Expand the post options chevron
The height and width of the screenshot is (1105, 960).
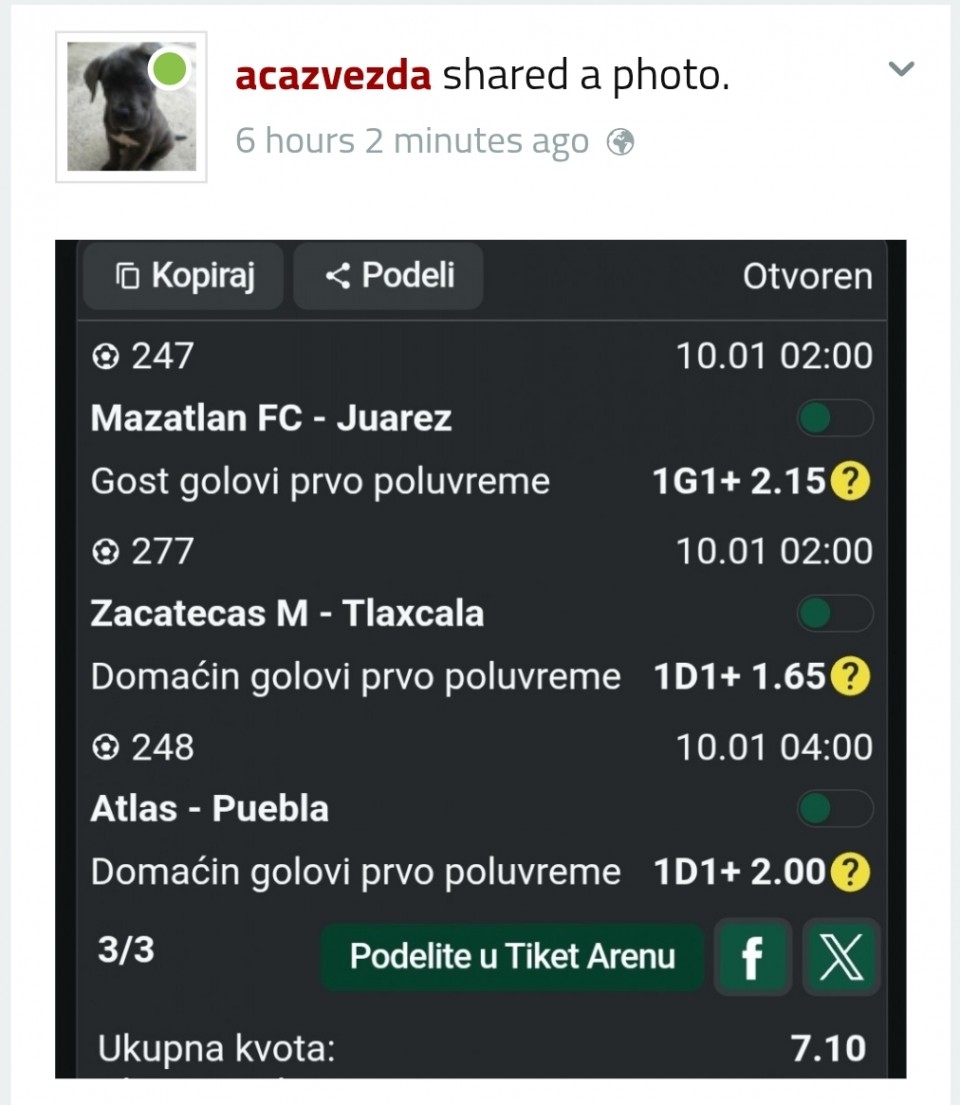(x=901, y=69)
